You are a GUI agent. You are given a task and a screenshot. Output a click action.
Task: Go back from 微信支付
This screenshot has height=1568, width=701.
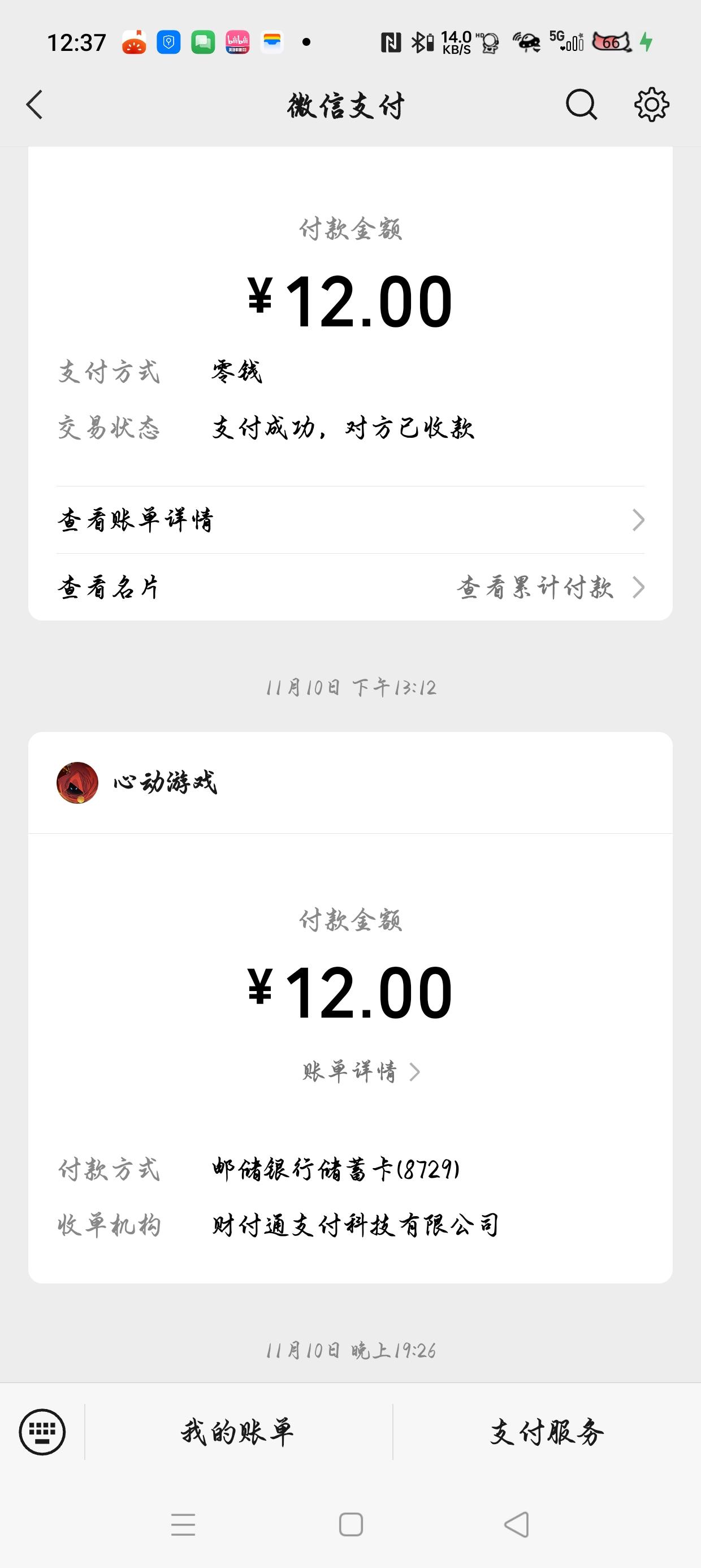point(34,105)
